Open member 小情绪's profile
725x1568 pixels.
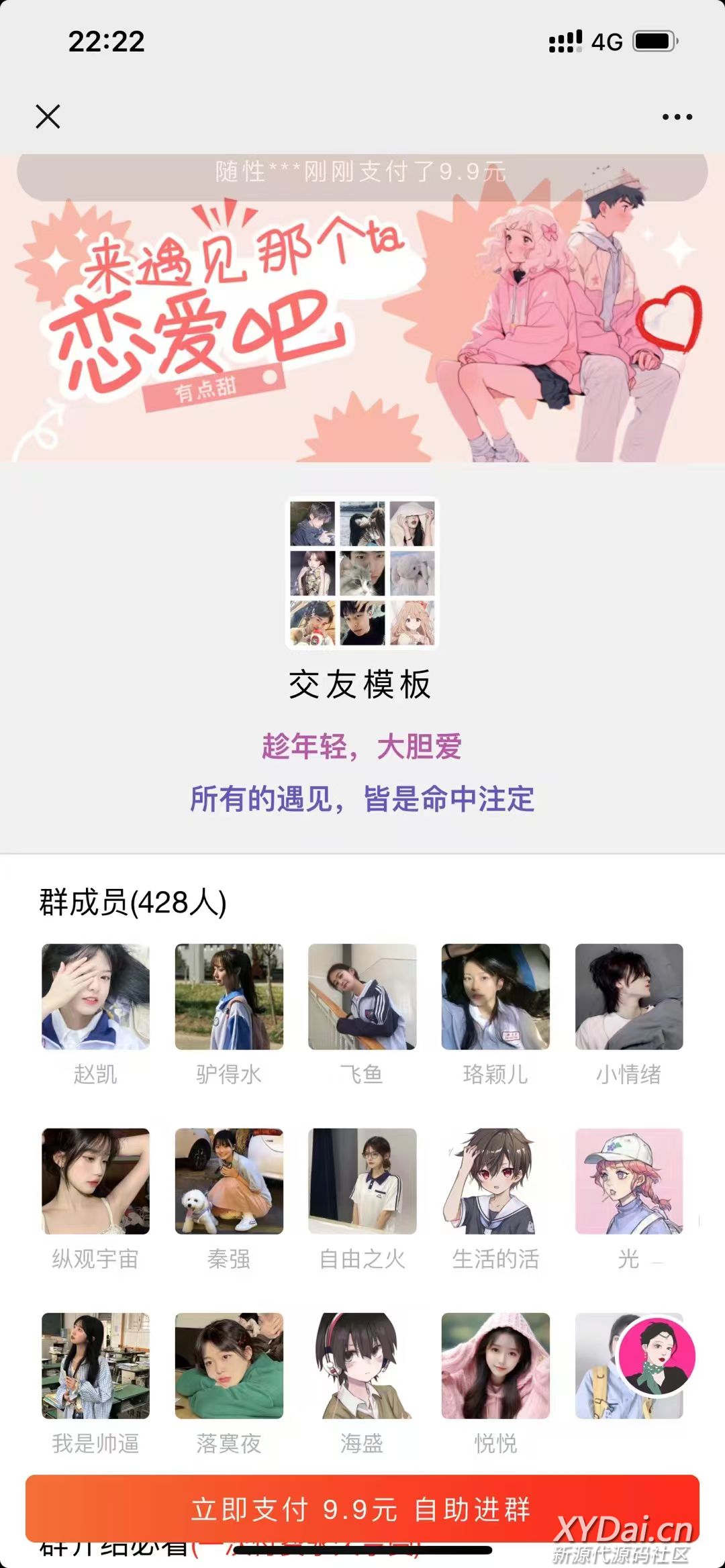(629, 997)
